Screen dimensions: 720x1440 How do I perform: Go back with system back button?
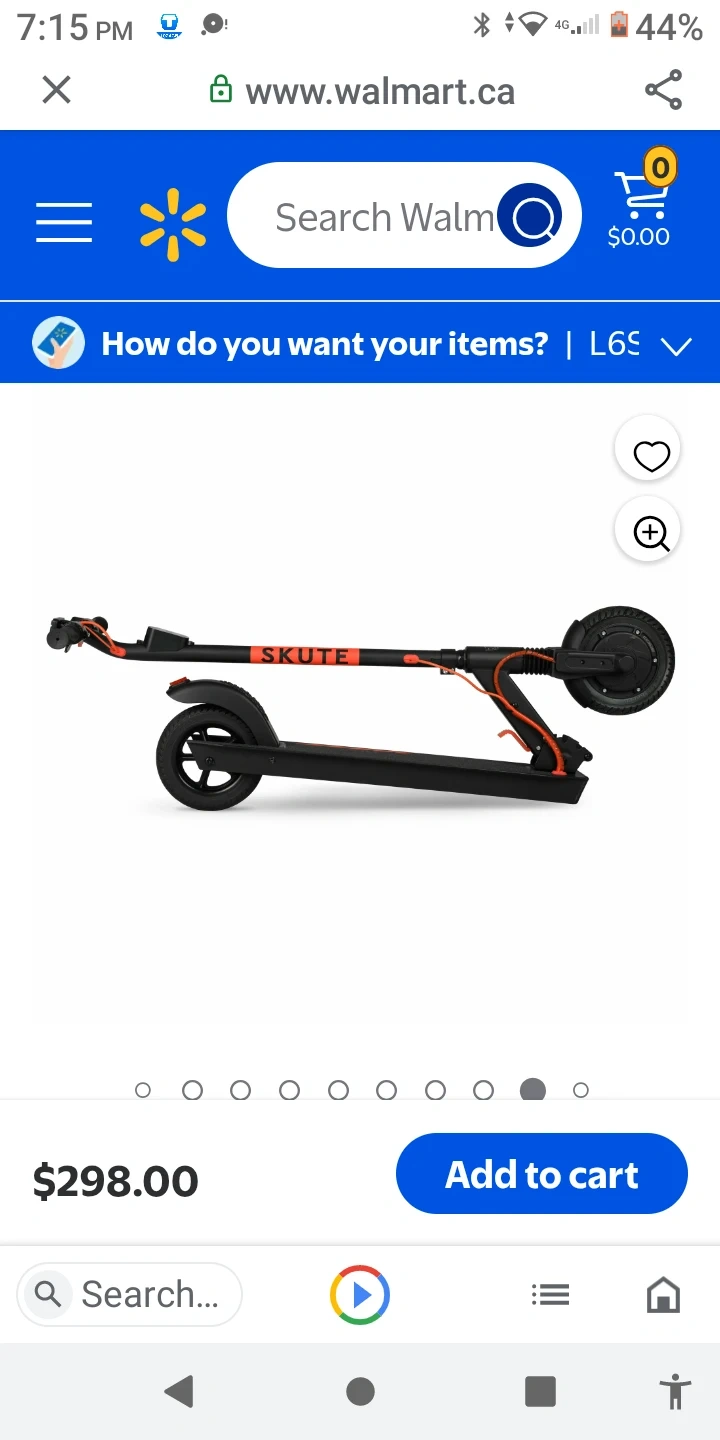pos(179,1391)
